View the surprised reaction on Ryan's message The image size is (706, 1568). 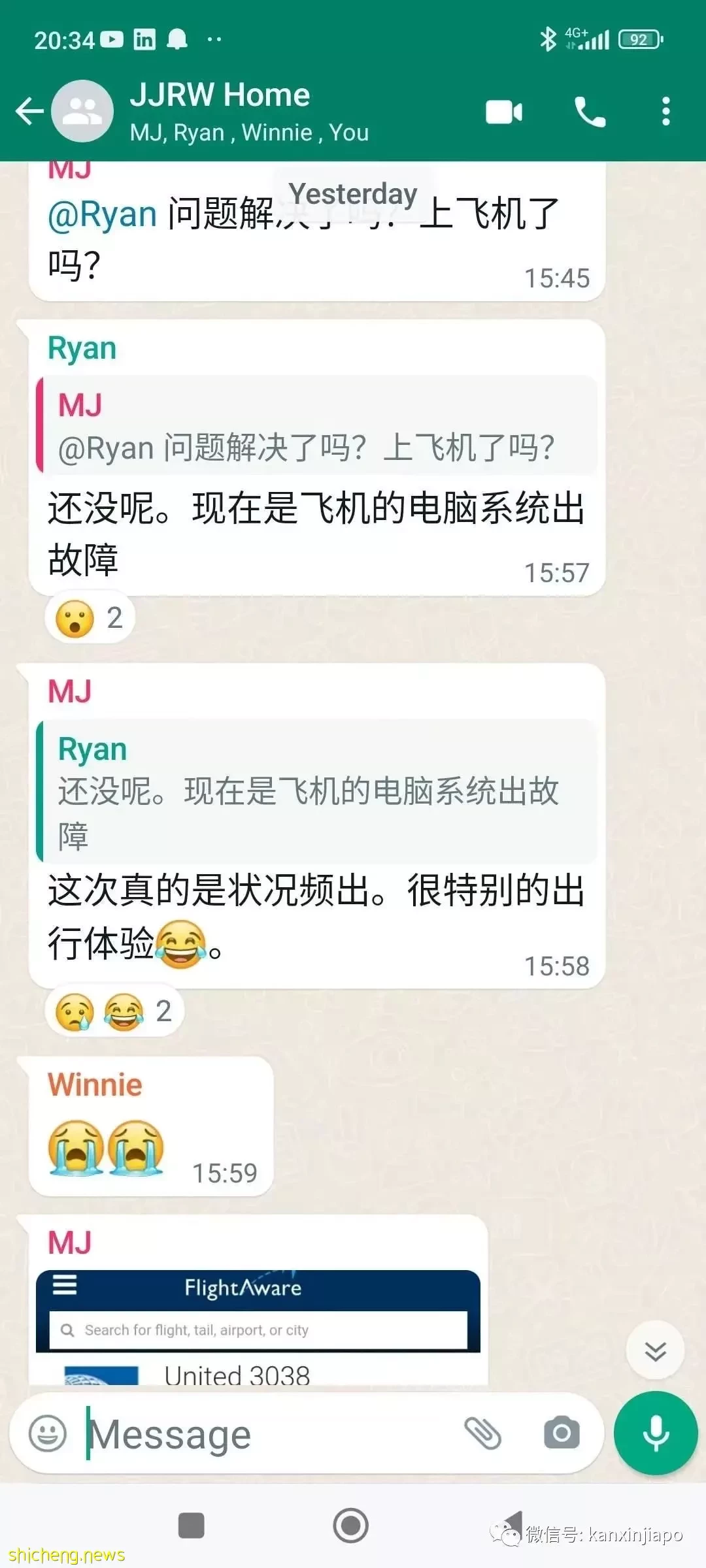tap(90, 618)
